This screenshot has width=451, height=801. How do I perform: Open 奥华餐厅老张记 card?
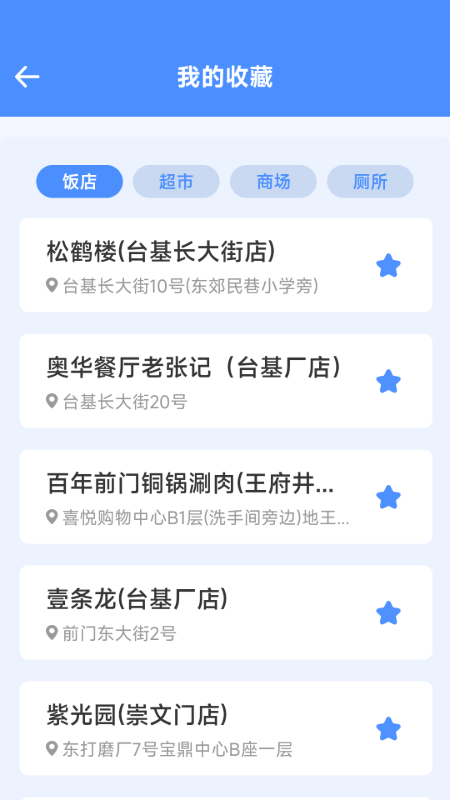[x=226, y=381]
